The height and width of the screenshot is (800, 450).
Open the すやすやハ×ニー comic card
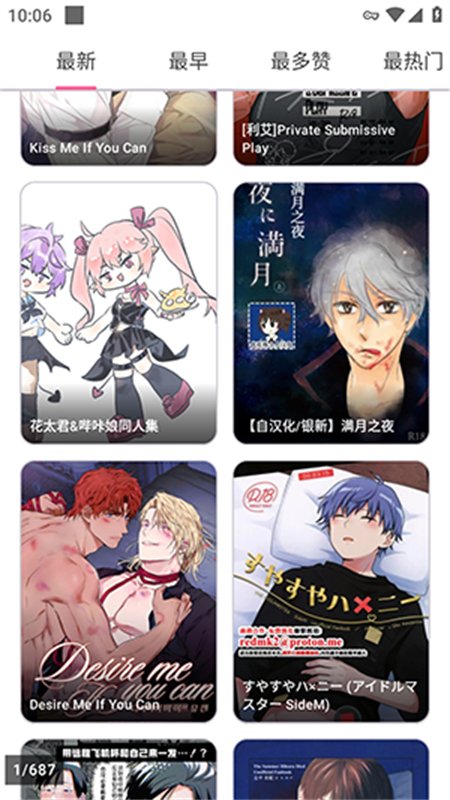(x=331, y=591)
